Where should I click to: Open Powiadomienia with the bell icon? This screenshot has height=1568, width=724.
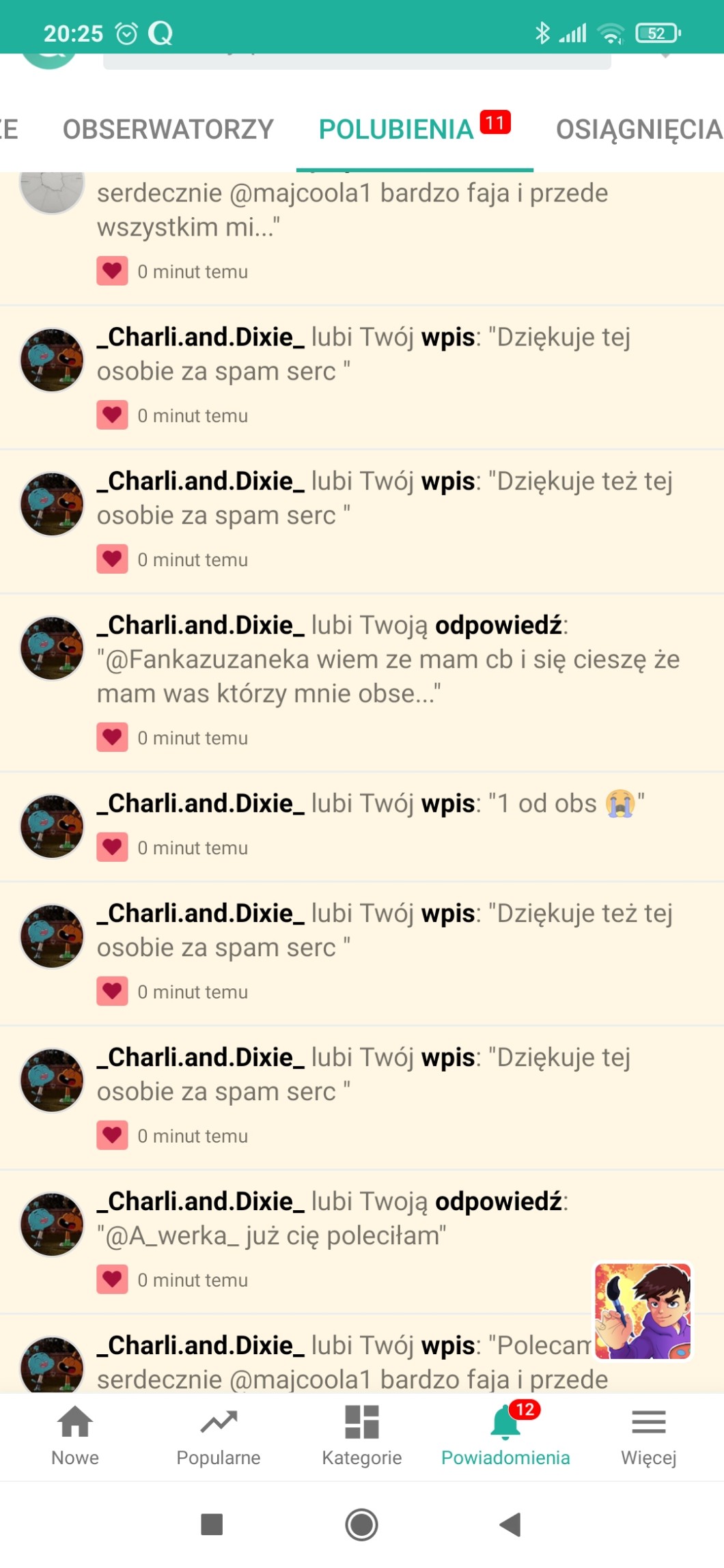[505, 1436]
